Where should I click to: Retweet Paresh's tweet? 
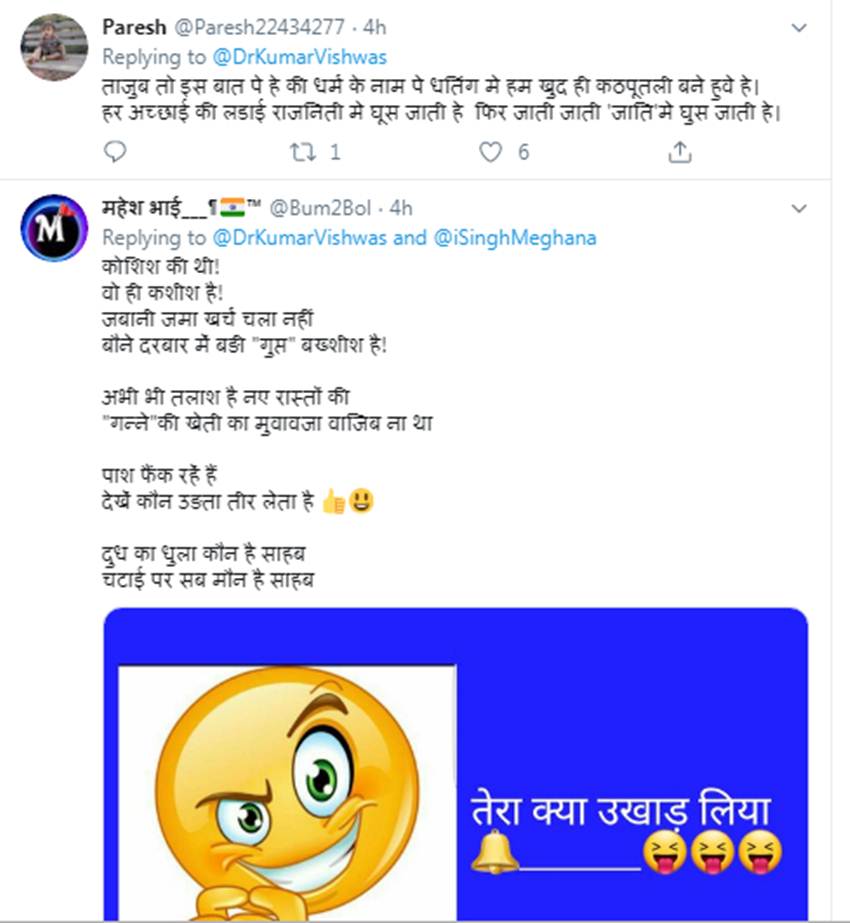pyautogui.click(x=301, y=152)
